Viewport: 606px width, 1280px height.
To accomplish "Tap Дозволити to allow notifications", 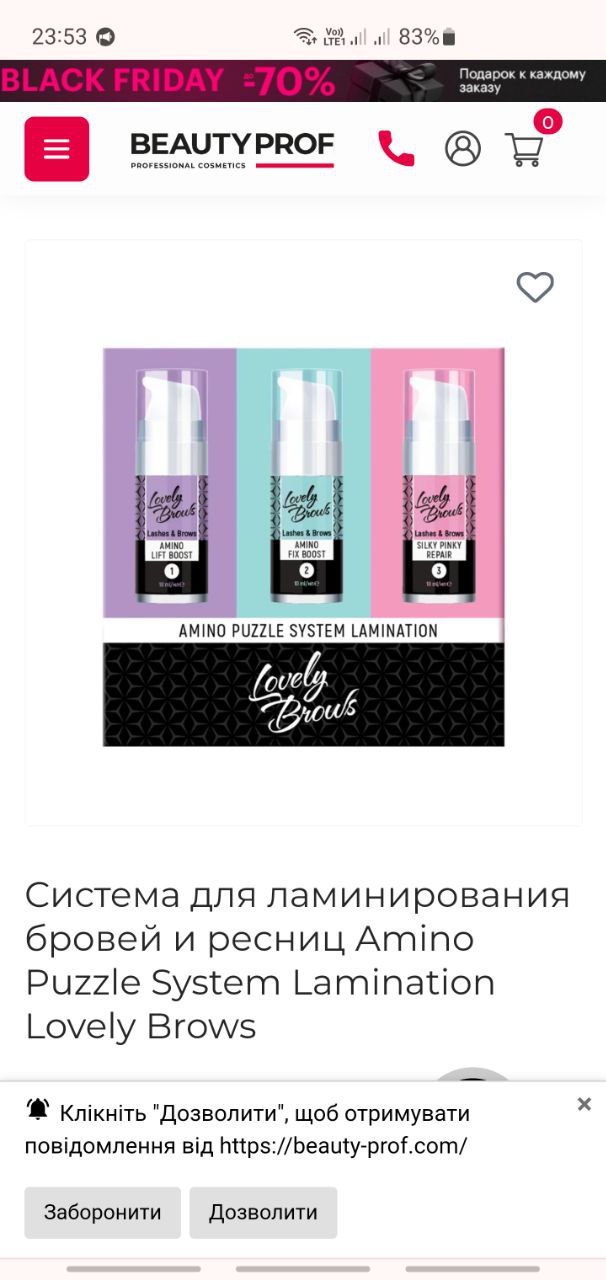I will click(263, 1213).
